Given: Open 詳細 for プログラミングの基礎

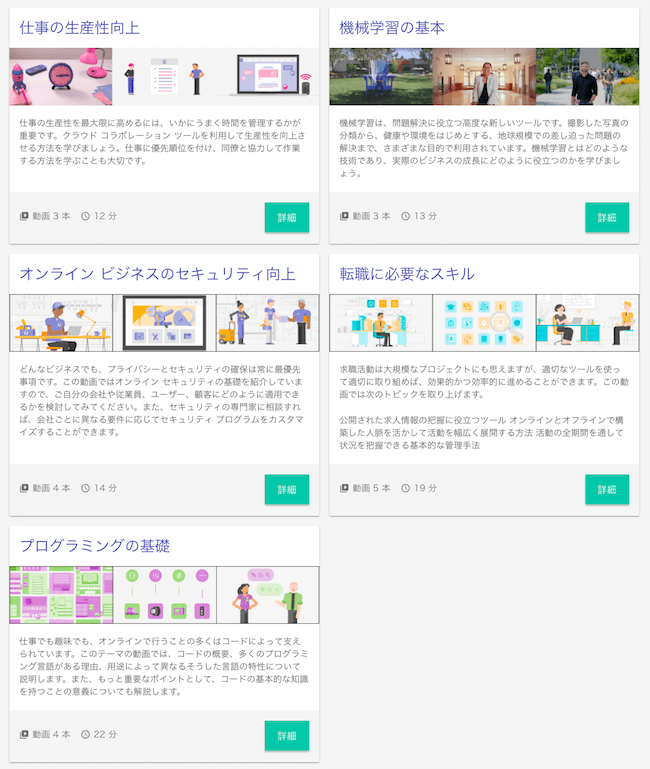Looking at the screenshot, I should coord(287,735).
